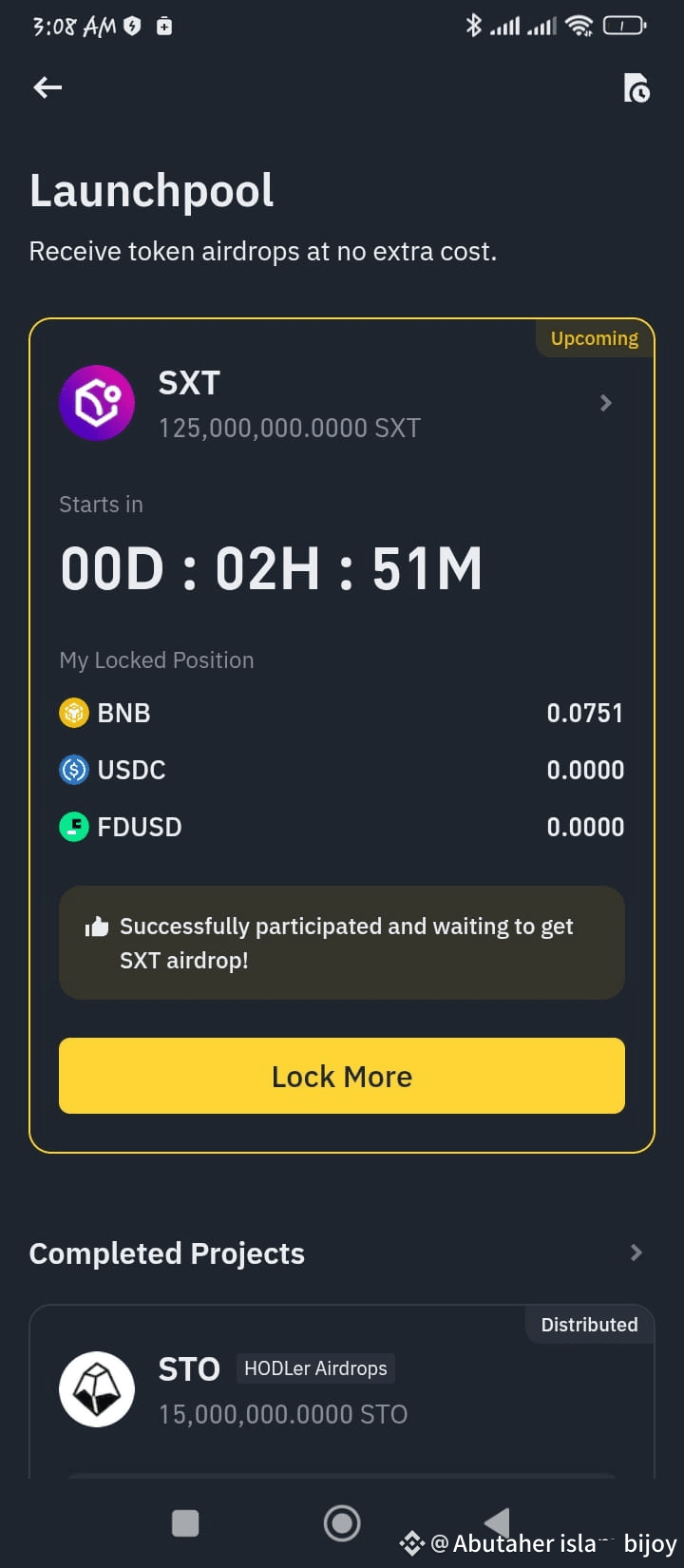Open the Launchpool history icon
Viewport: 684px width, 1568px height.
637,87
